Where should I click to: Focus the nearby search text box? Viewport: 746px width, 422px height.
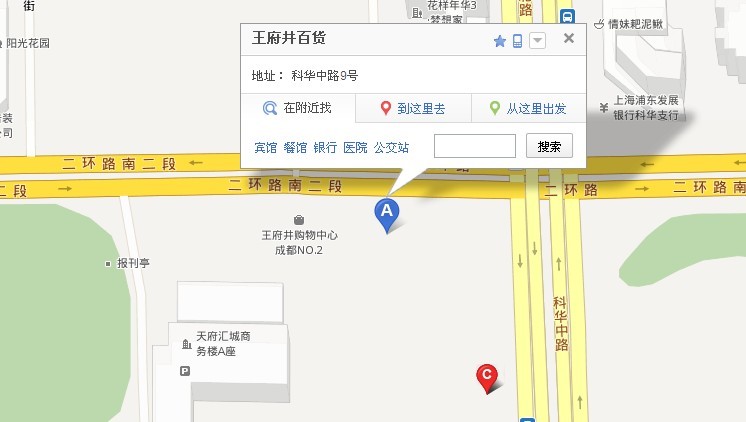coord(475,146)
